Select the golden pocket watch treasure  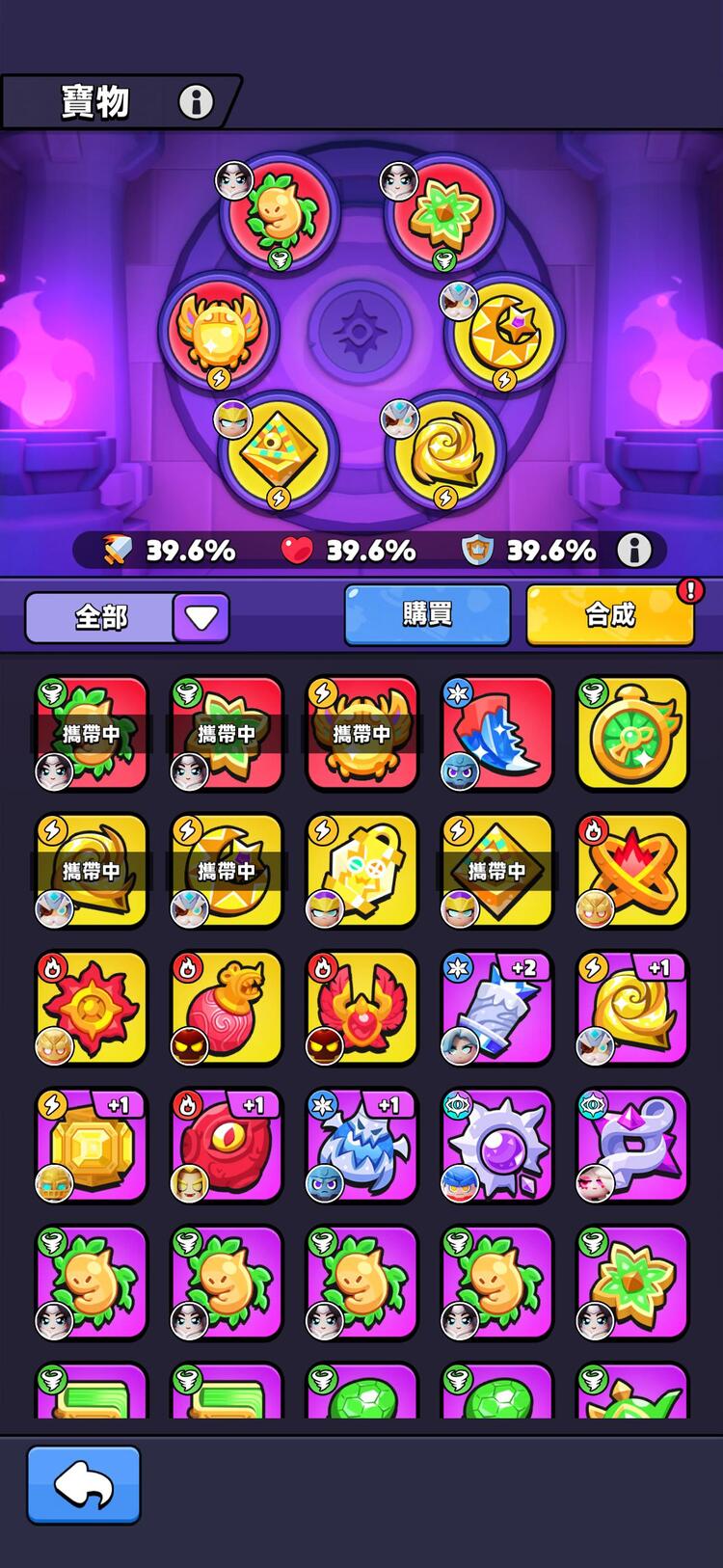point(632,733)
